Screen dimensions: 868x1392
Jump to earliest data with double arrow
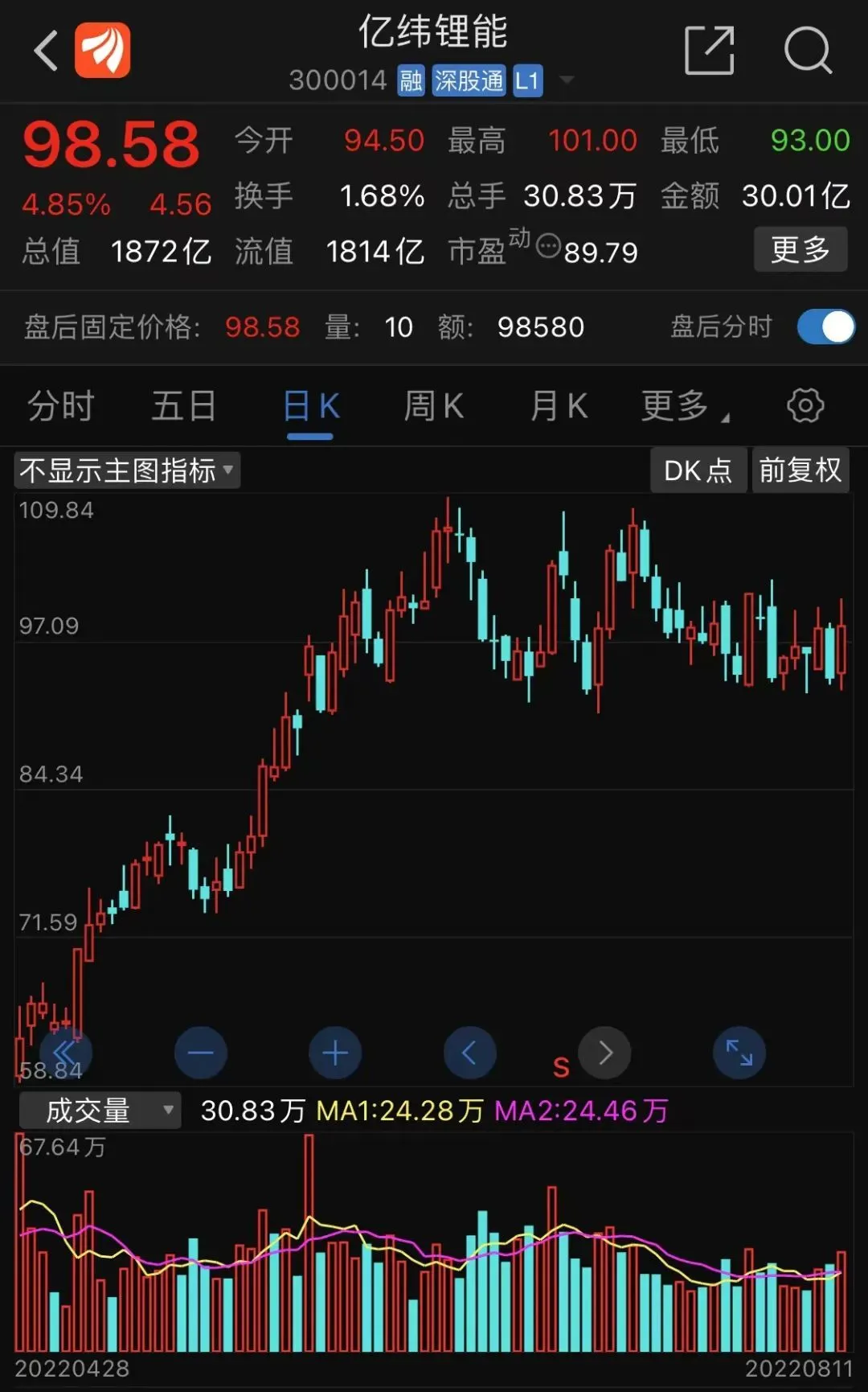click(x=66, y=1053)
